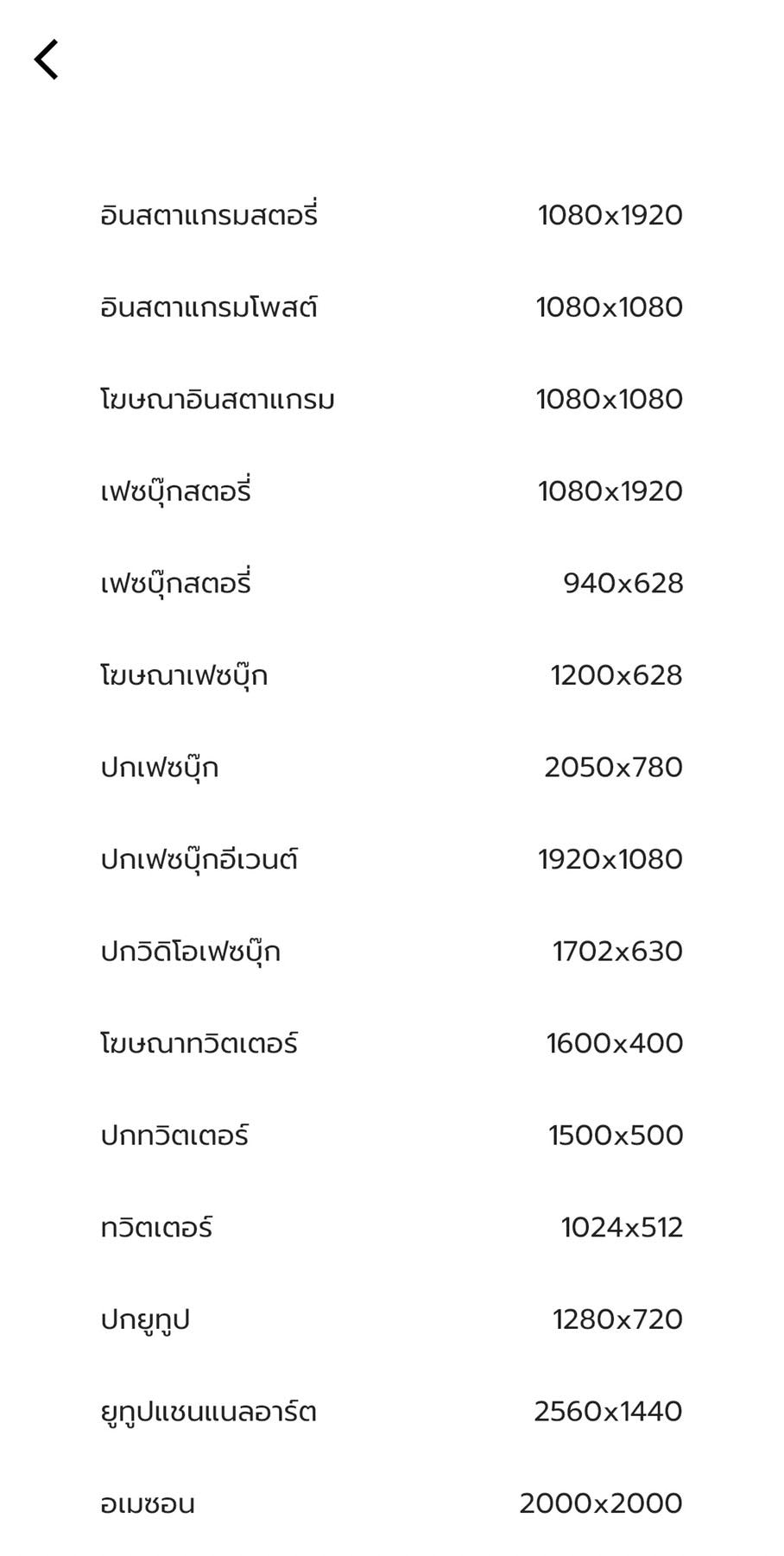Select เฟซบุ๊กสตอรี่ with 940x628 size
Image resolution: width=784 pixels, height=1556 pixels.
[x=391, y=584]
